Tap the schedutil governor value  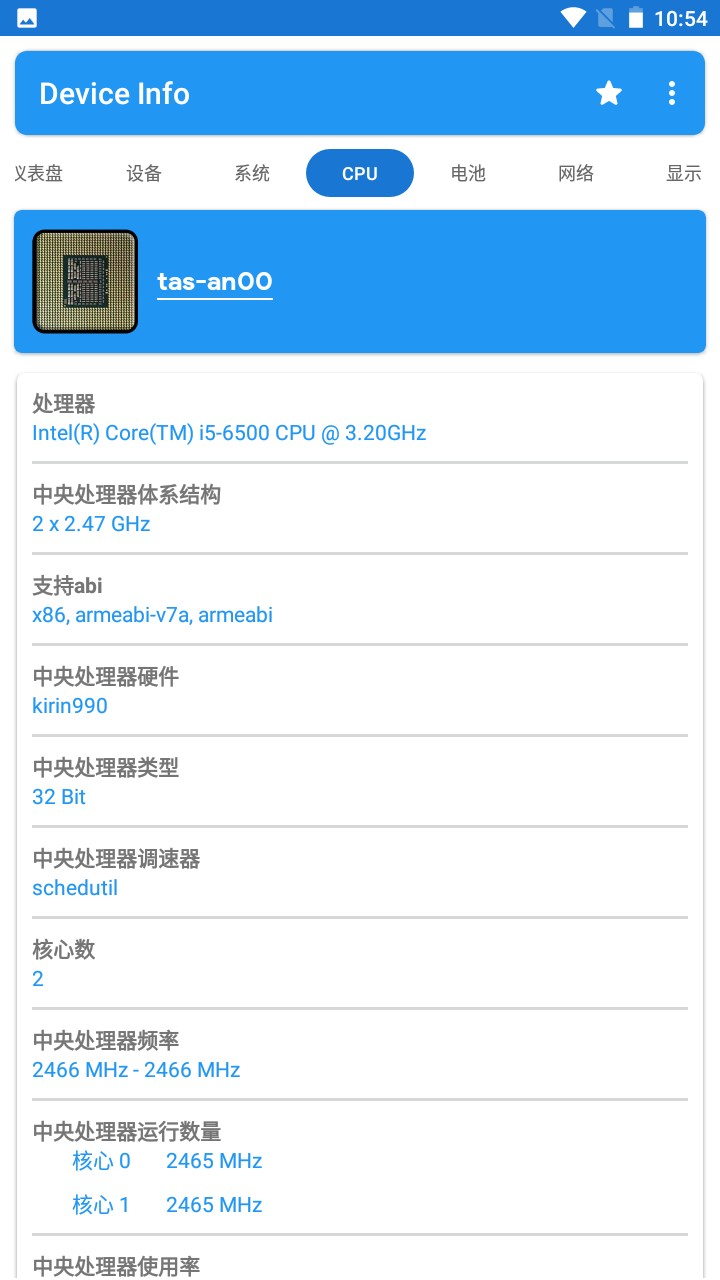(x=75, y=887)
